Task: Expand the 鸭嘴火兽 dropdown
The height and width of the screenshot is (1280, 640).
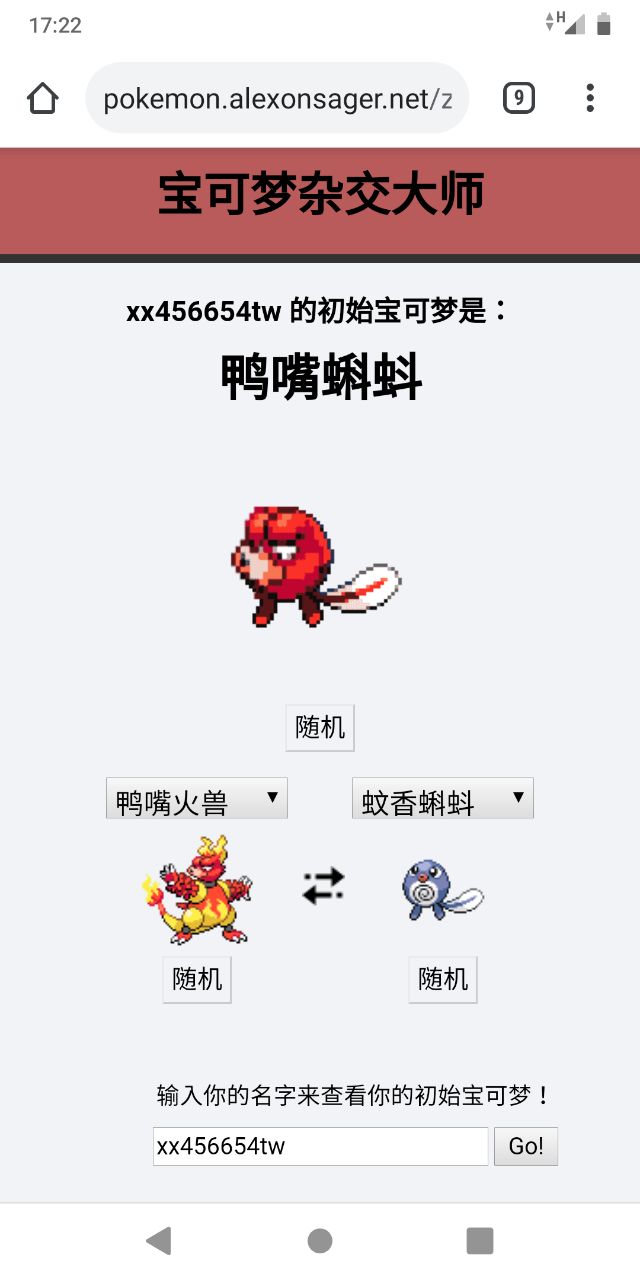Action: [x=197, y=800]
